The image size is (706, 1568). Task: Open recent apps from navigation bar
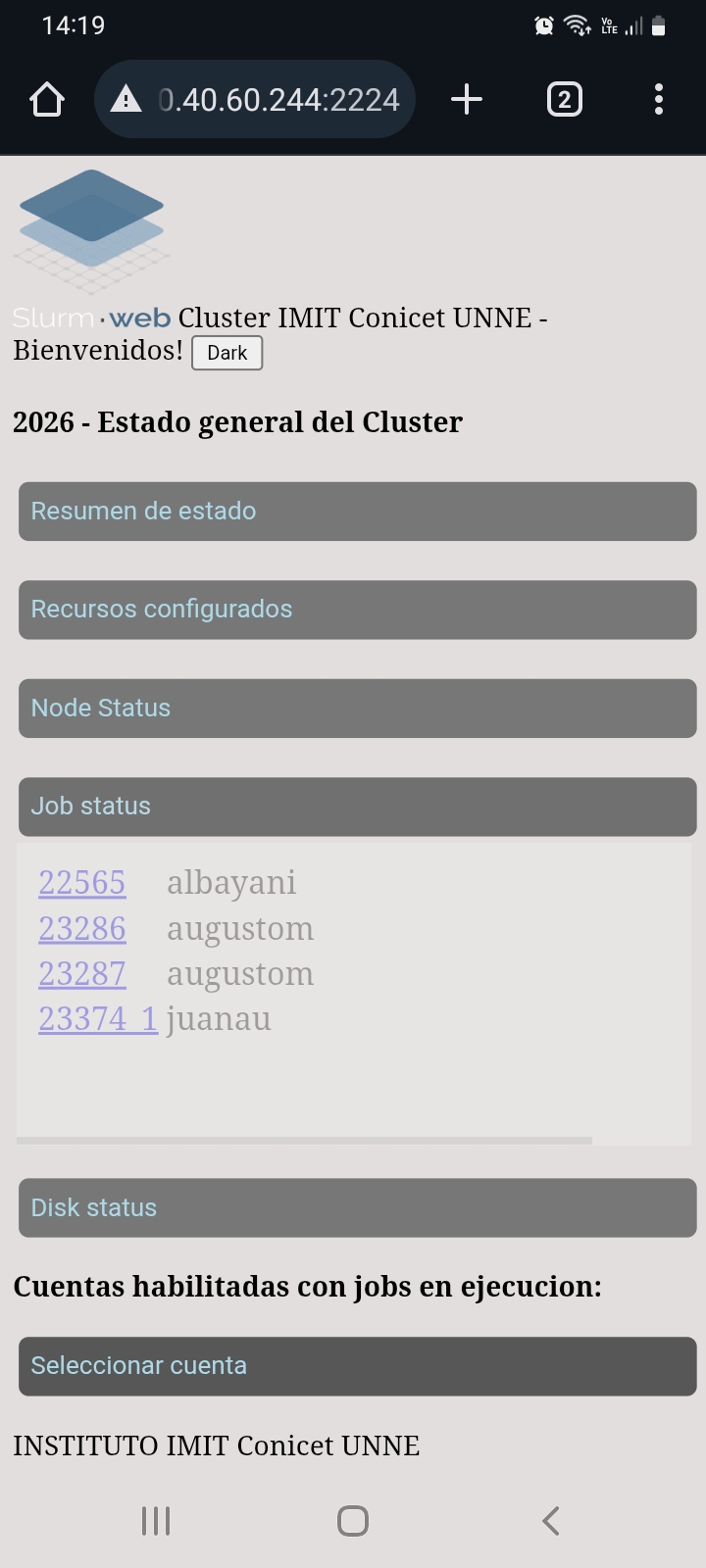coord(156,1521)
